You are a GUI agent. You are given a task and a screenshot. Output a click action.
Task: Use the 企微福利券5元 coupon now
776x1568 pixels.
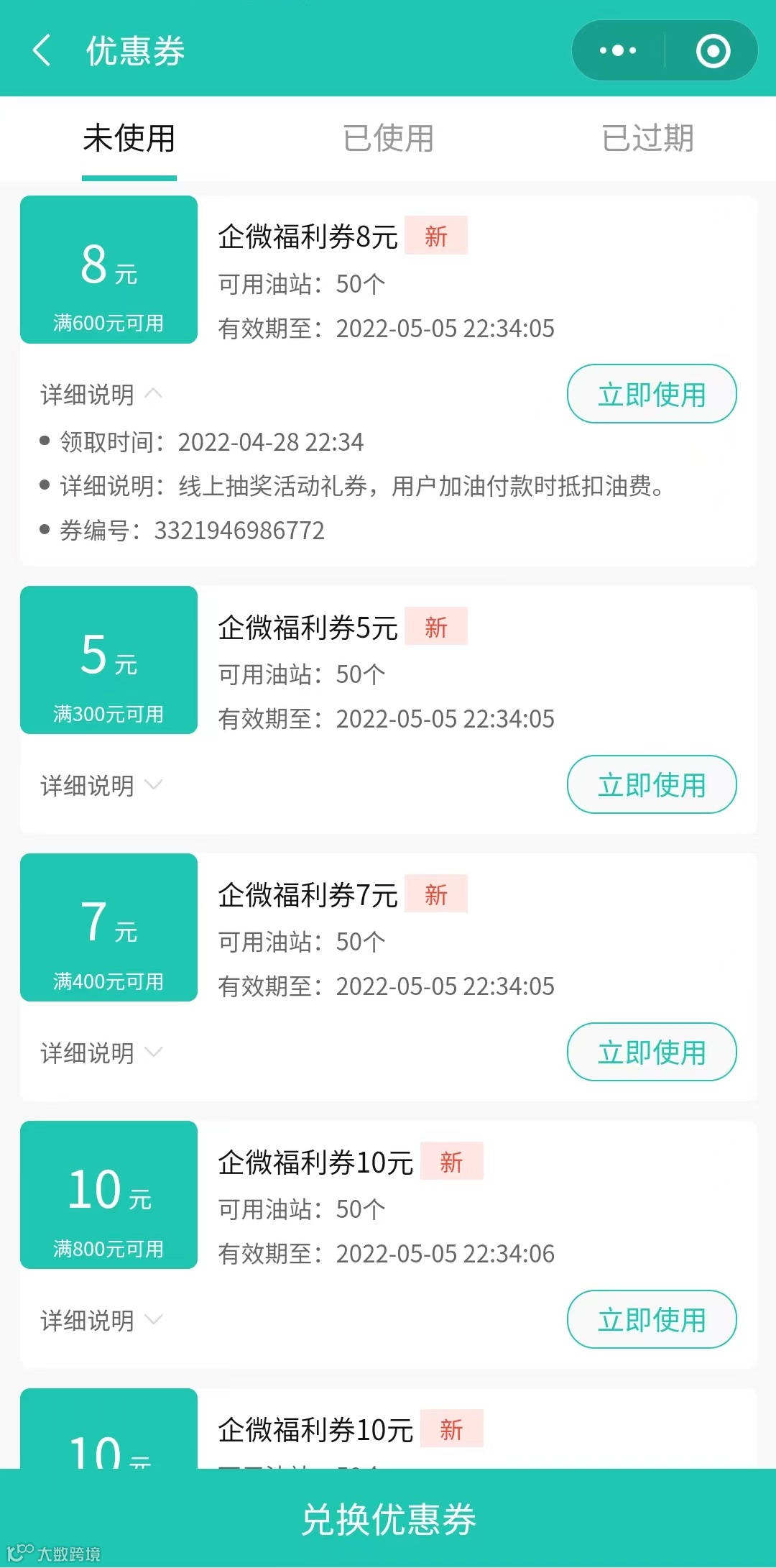[651, 784]
